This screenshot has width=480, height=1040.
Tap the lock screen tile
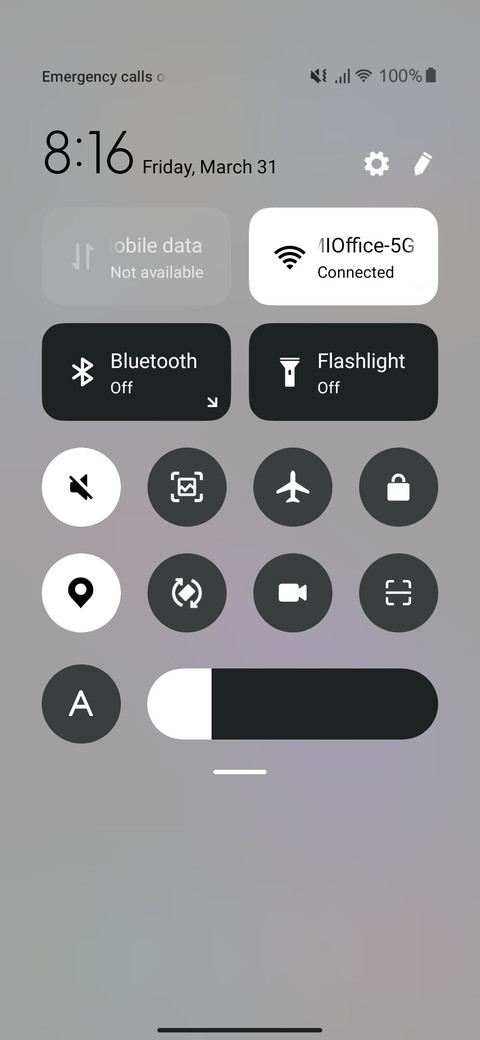[398, 488]
